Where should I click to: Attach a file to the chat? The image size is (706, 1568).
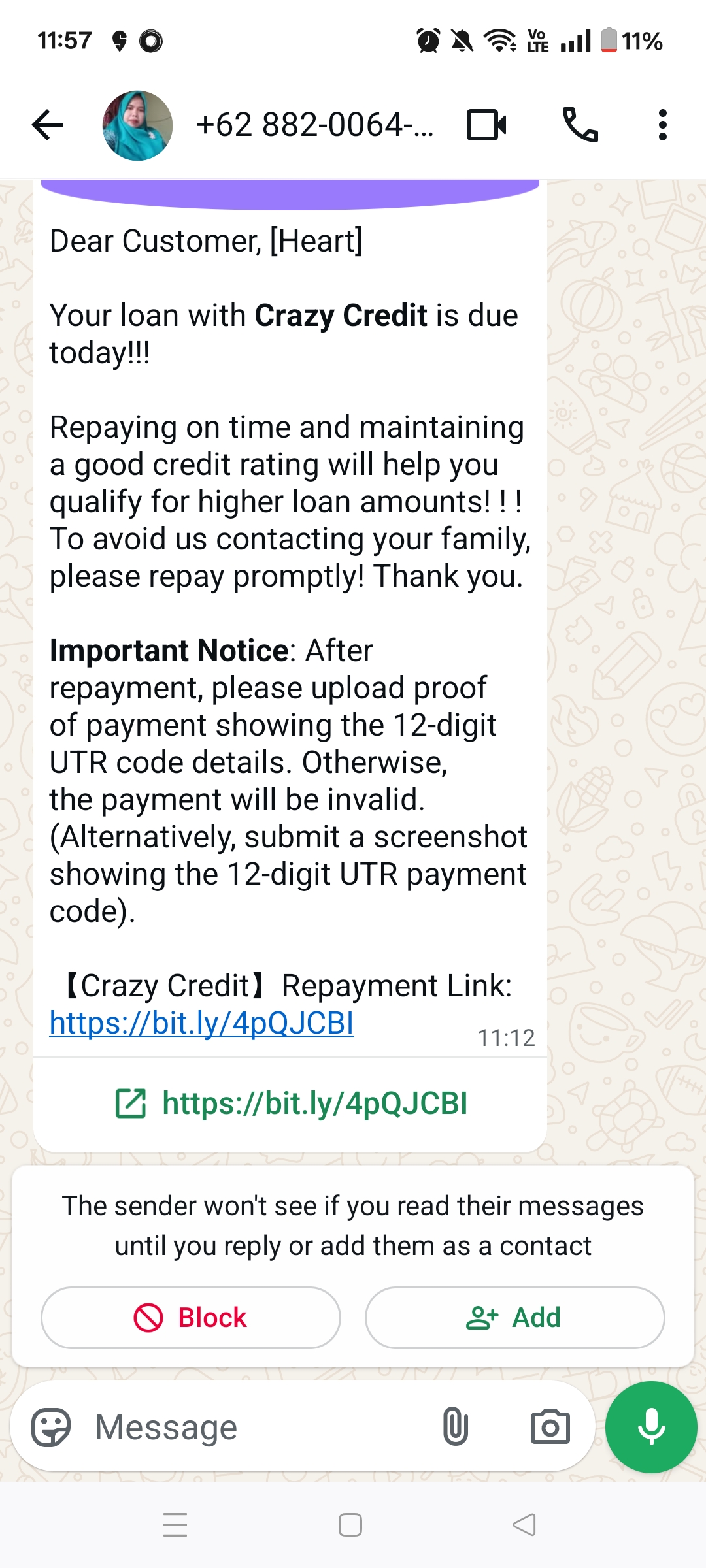[x=456, y=1428]
